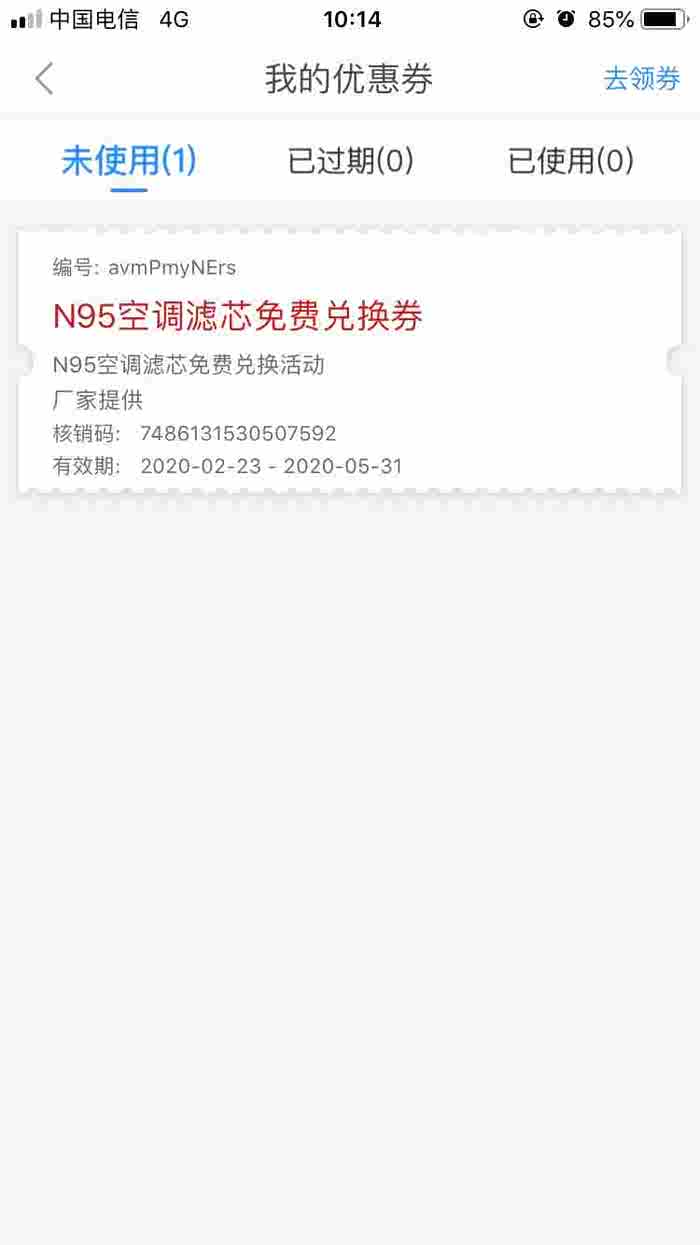The image size is (700, 1245).
Task: Switch to the 已使用(0) tab
Action: pos(571,160)
